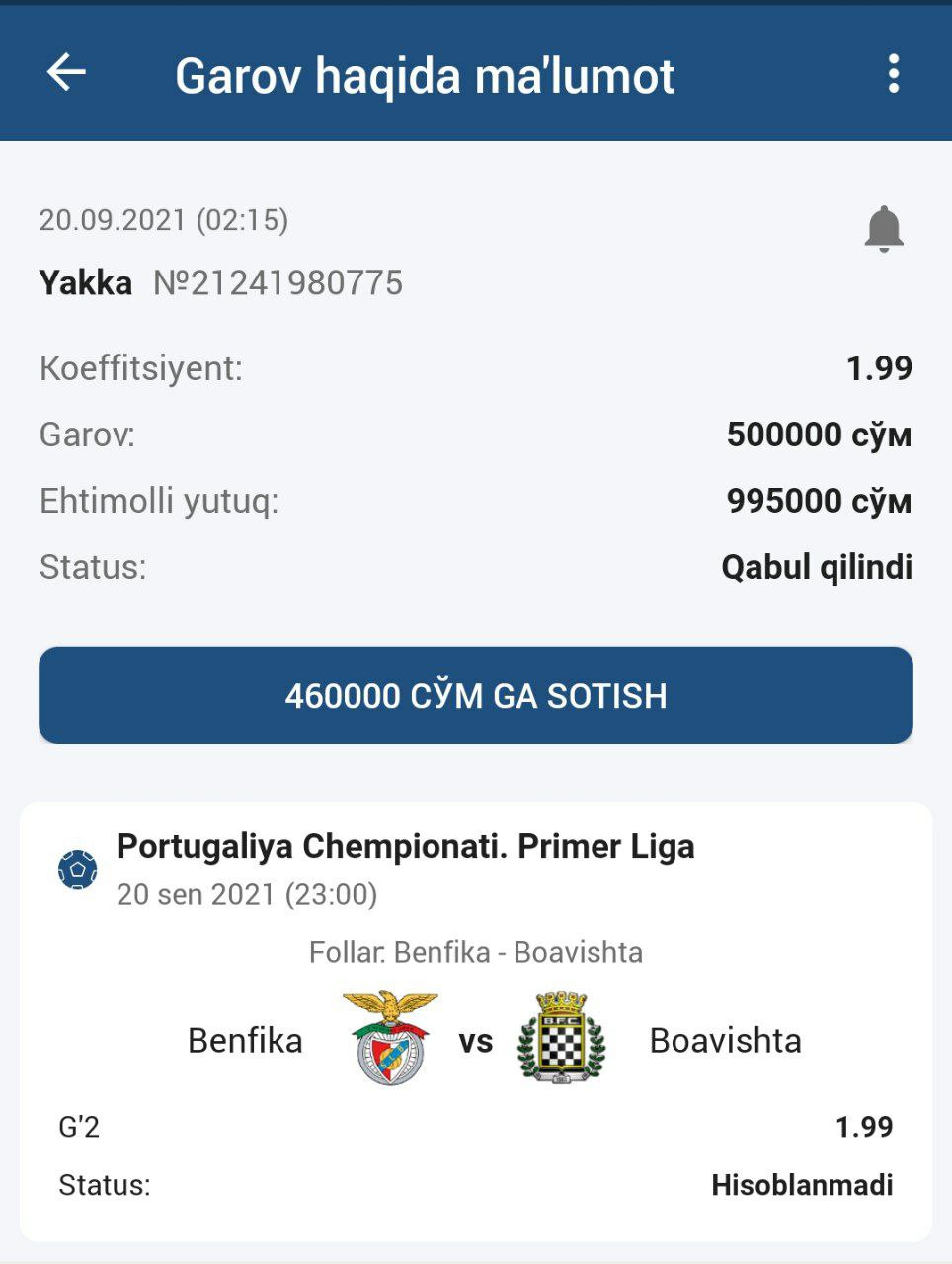Tap the notification bell for this bet
Viewport: 952px width, 1264px height.
(x=883, y=228)
